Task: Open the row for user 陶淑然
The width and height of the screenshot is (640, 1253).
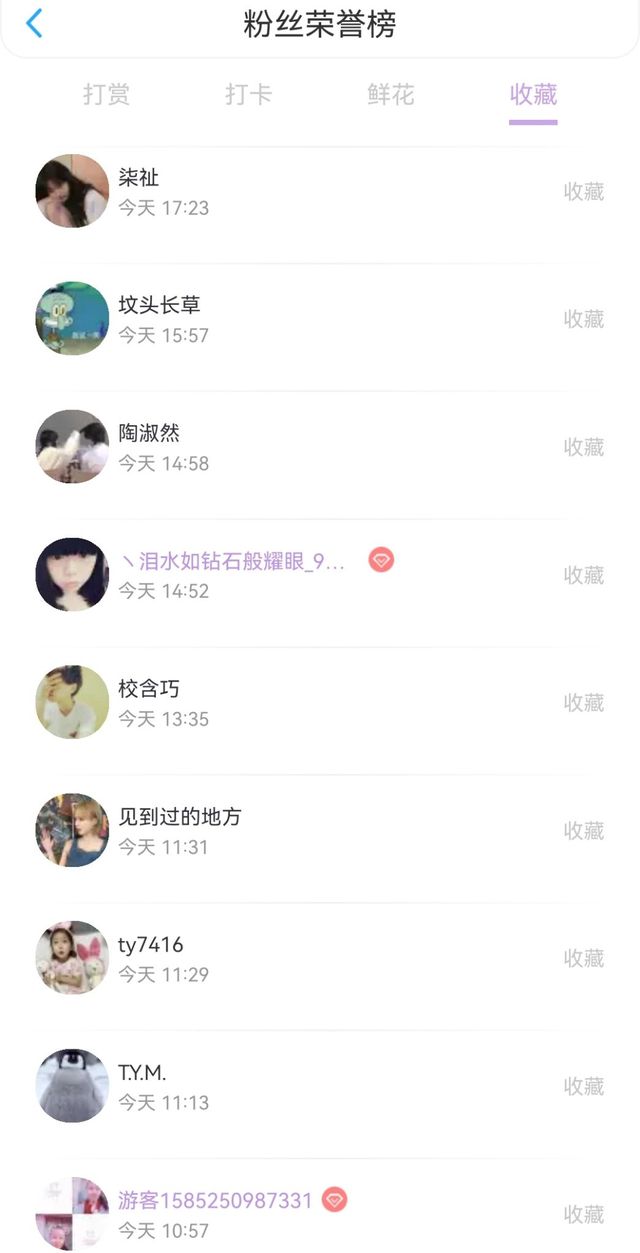Action: coord(320,447)
